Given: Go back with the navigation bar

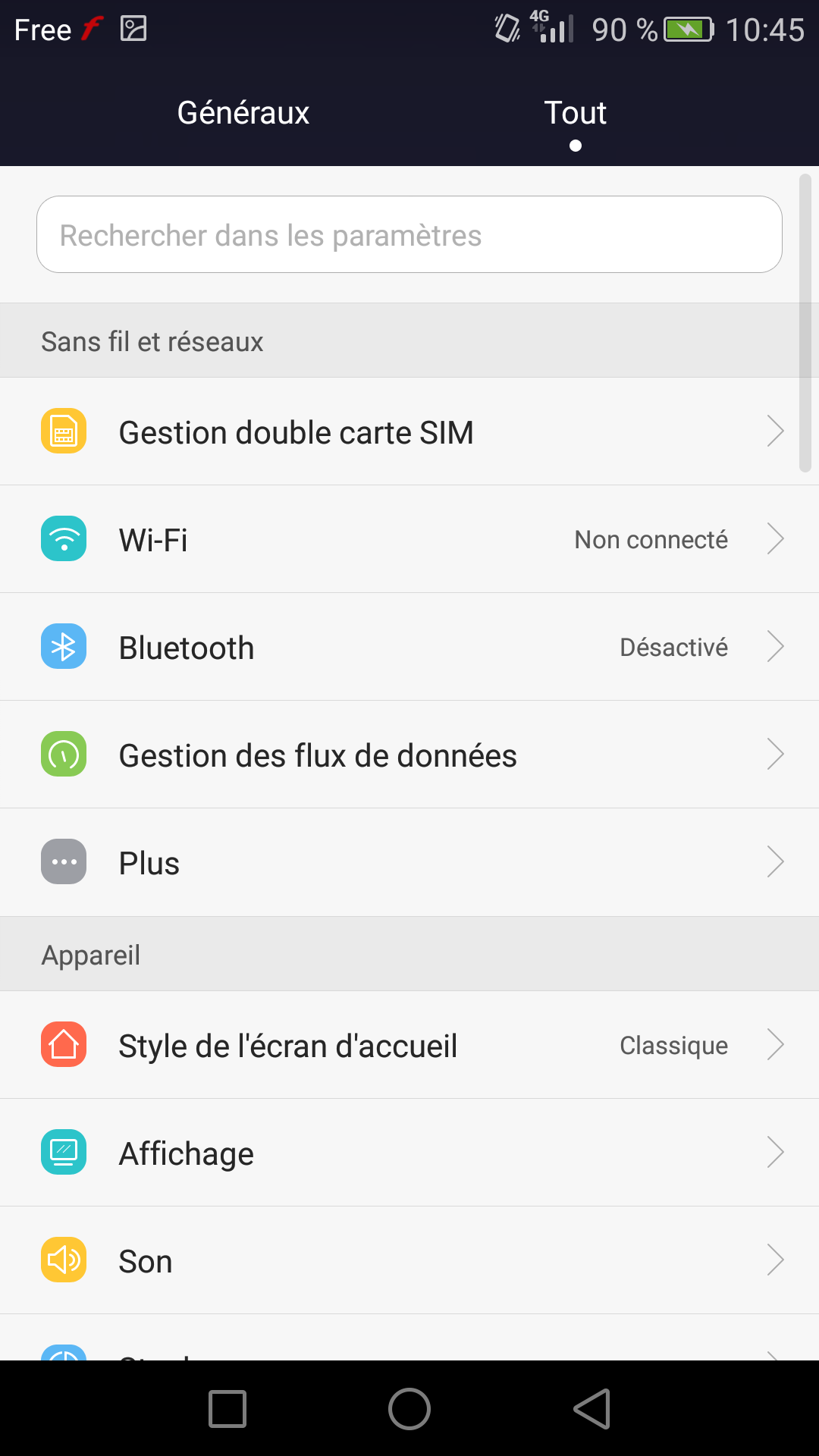Looking at the screenshot, I should pos(592,1409).
